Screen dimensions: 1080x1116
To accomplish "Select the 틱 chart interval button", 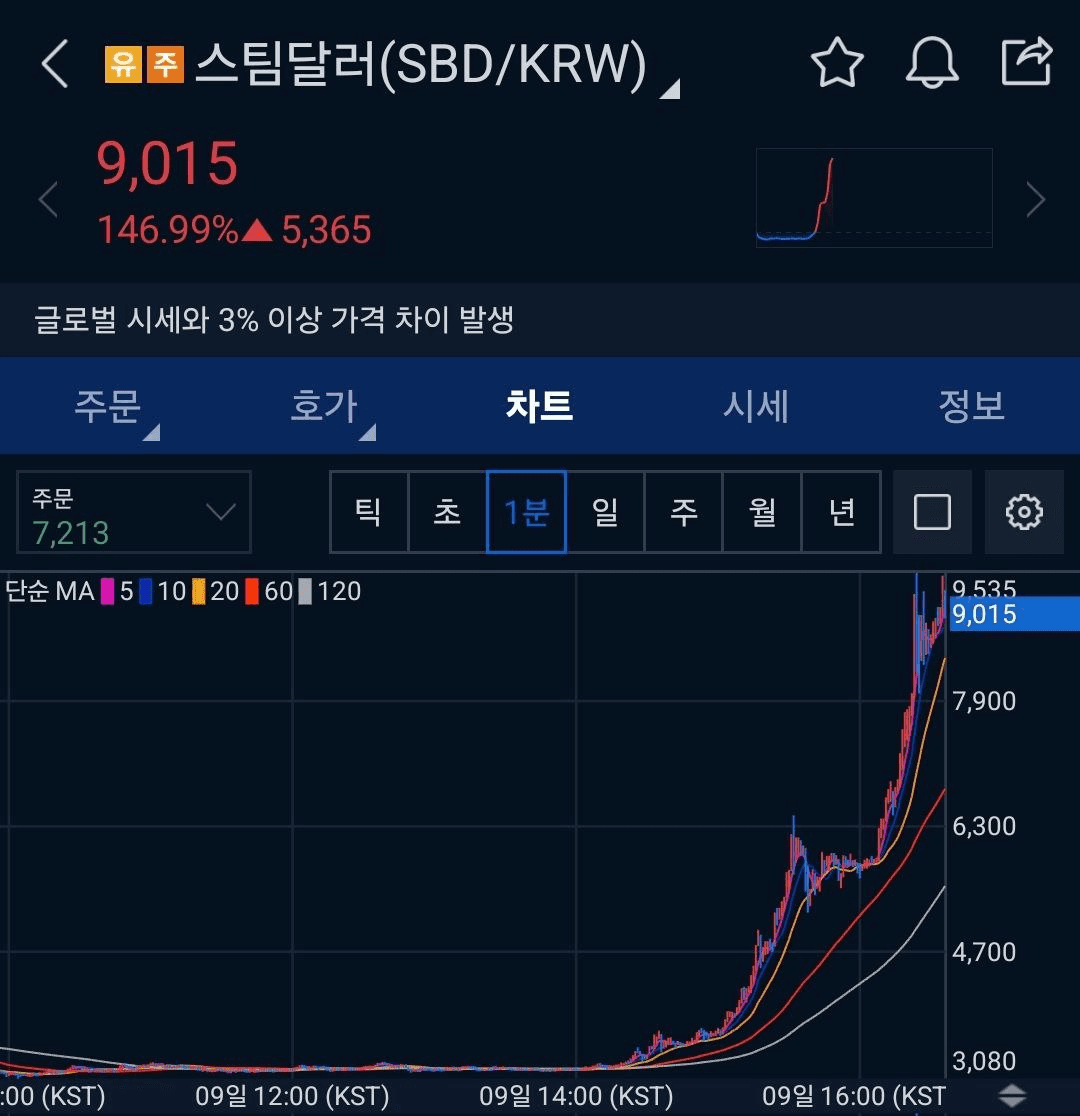I will coord(369,511).
